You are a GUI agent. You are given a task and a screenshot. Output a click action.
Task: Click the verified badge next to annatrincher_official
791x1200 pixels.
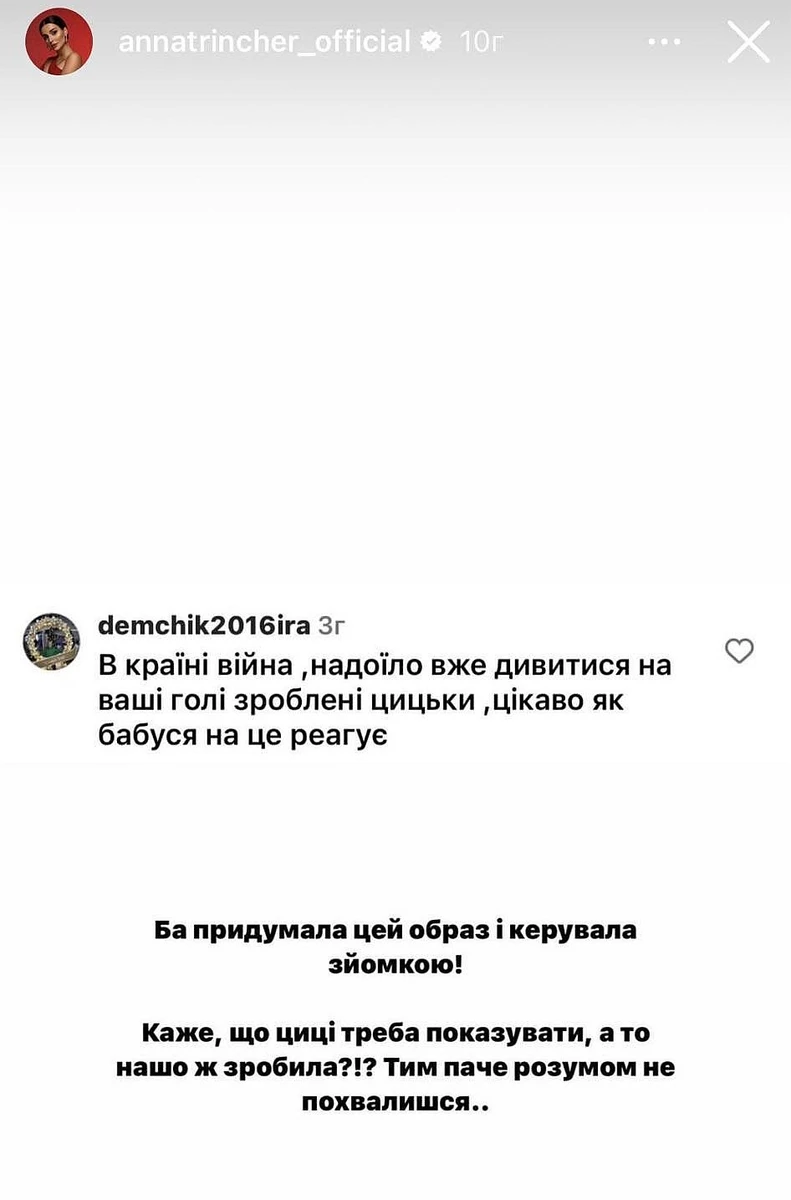432,43
